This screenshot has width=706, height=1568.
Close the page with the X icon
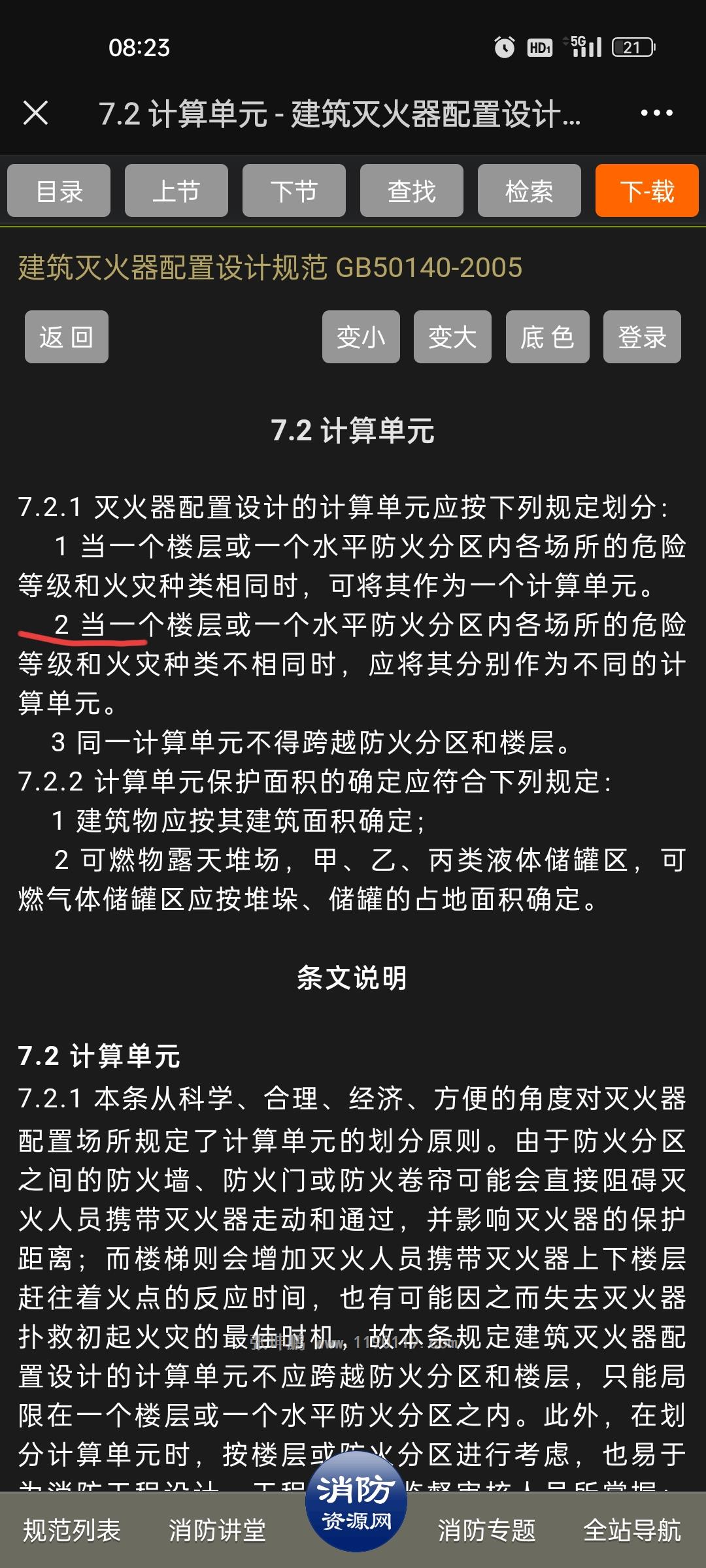pyautogui.click(x=36, y=113)
